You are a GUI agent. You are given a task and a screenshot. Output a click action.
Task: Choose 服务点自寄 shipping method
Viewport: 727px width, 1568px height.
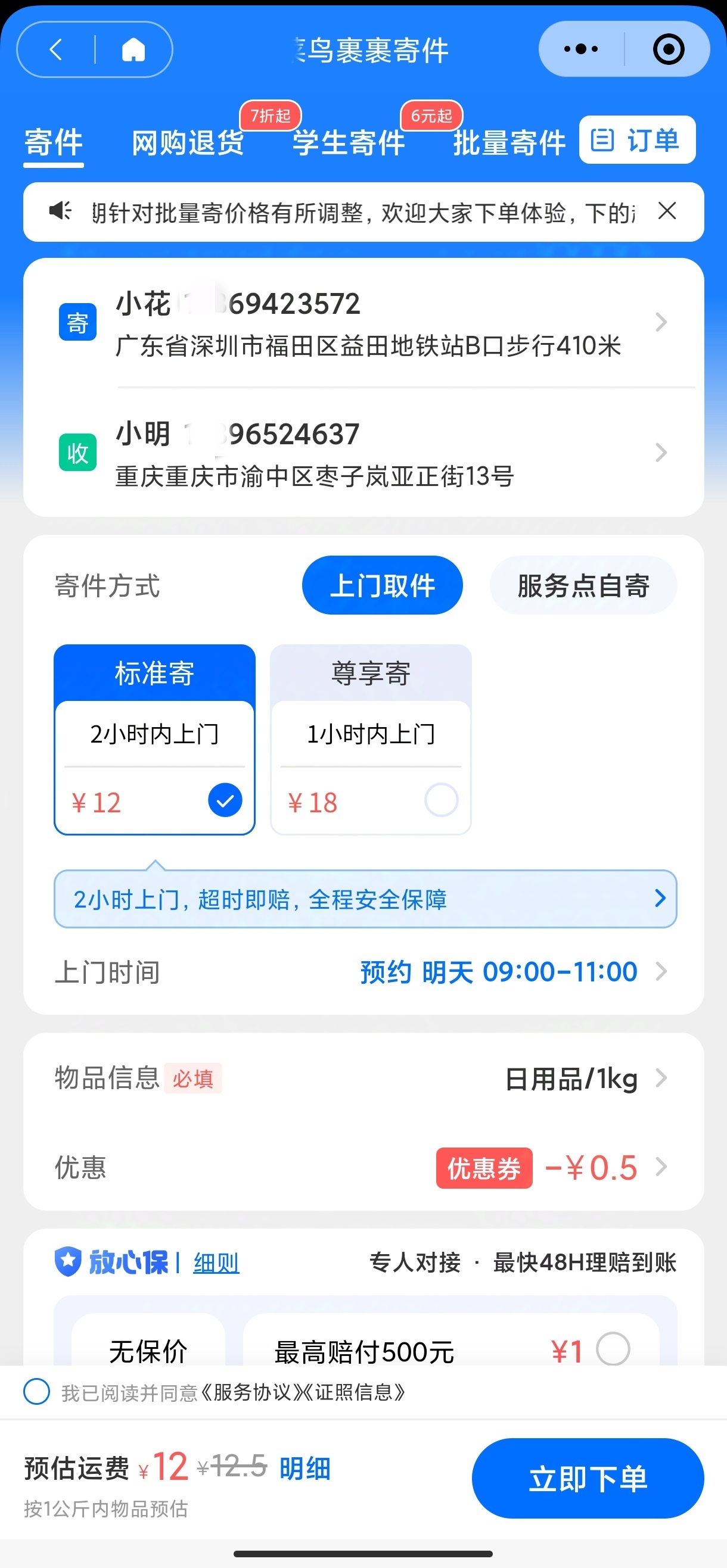pos(583,585)
